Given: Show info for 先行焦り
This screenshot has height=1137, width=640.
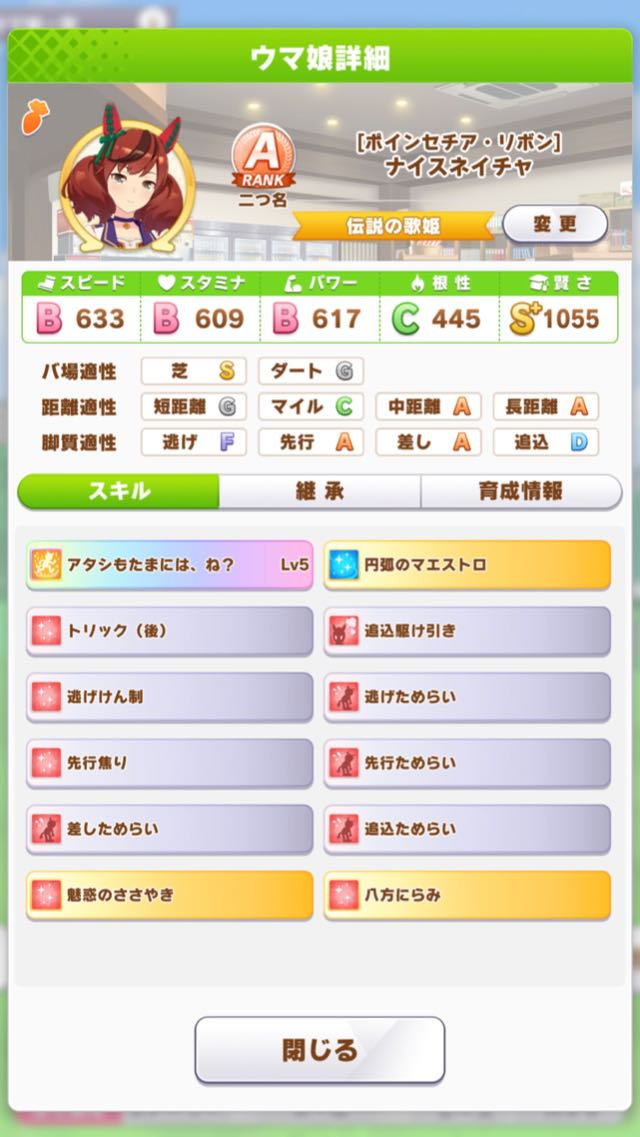Looking at the screenshot, I should click(x=170, y=763).
